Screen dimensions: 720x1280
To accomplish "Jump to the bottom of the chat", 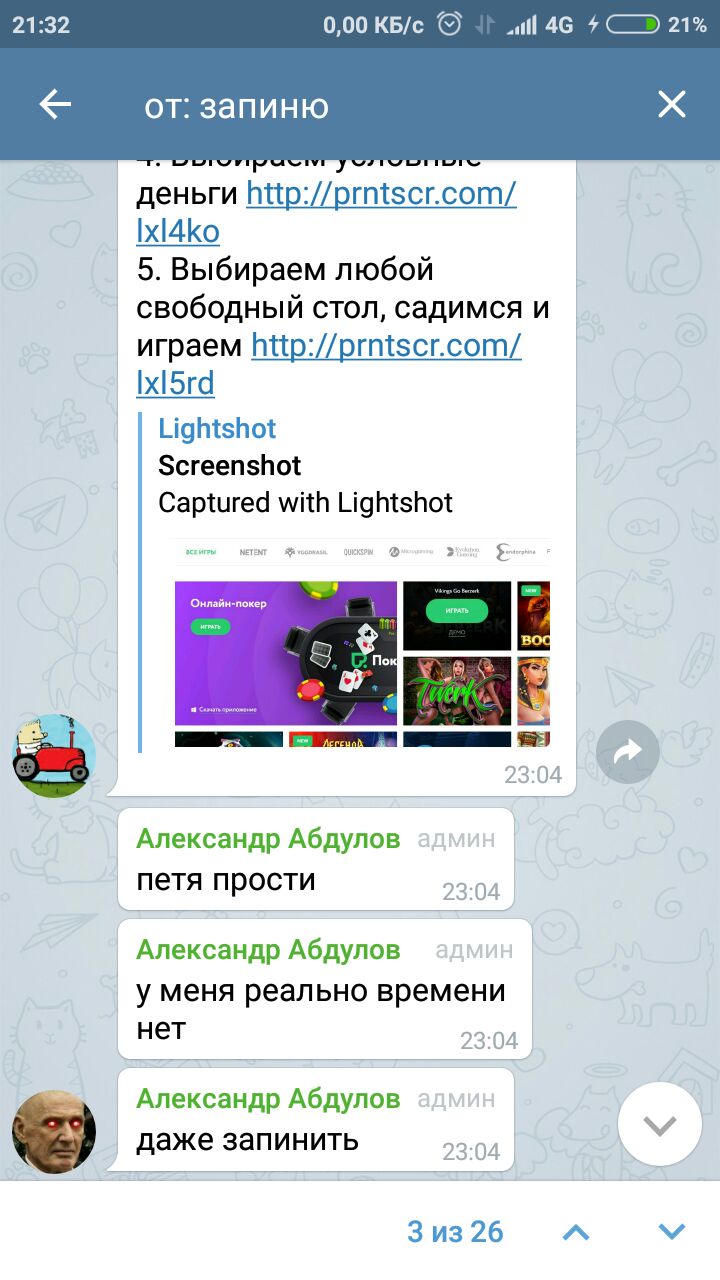I will 659,1125.
